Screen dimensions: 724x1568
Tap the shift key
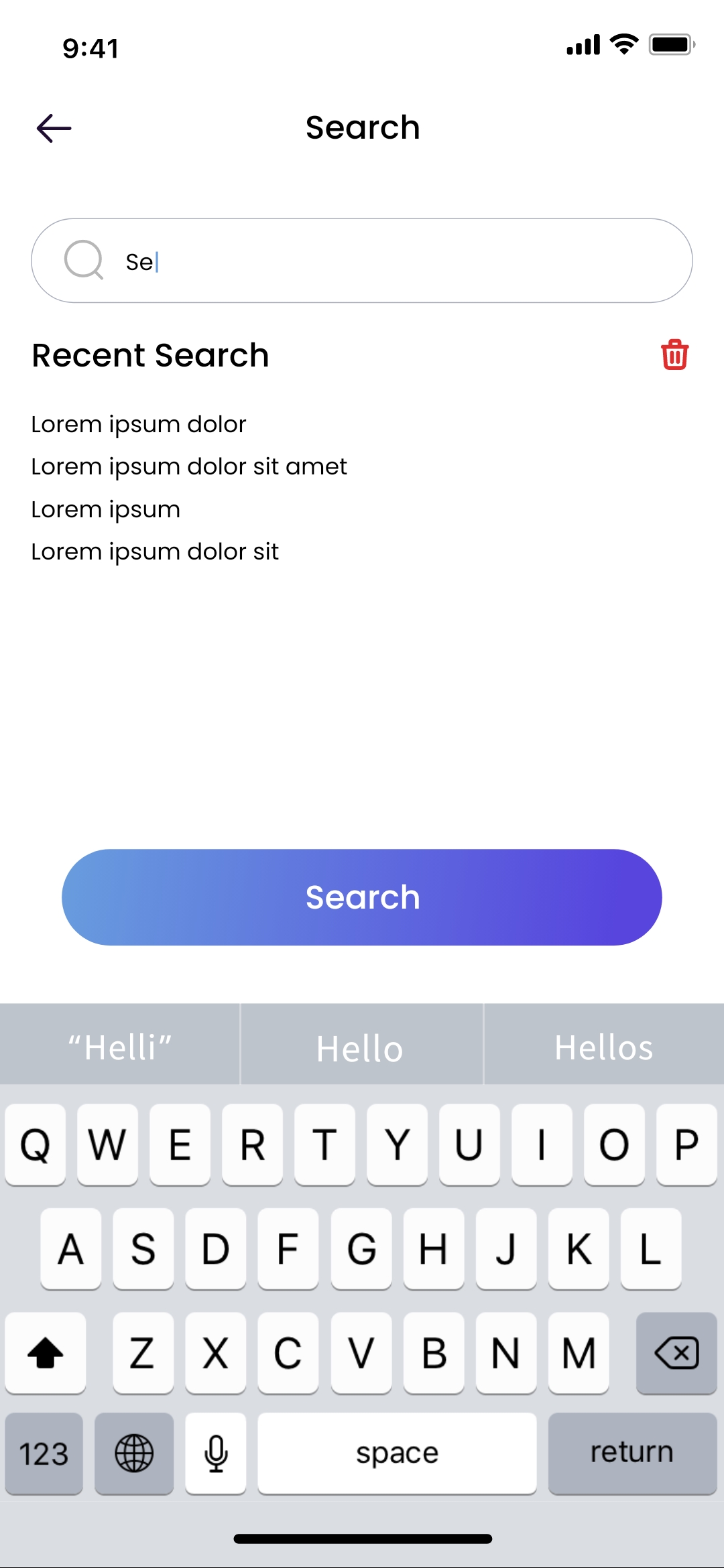(46, 1353)
